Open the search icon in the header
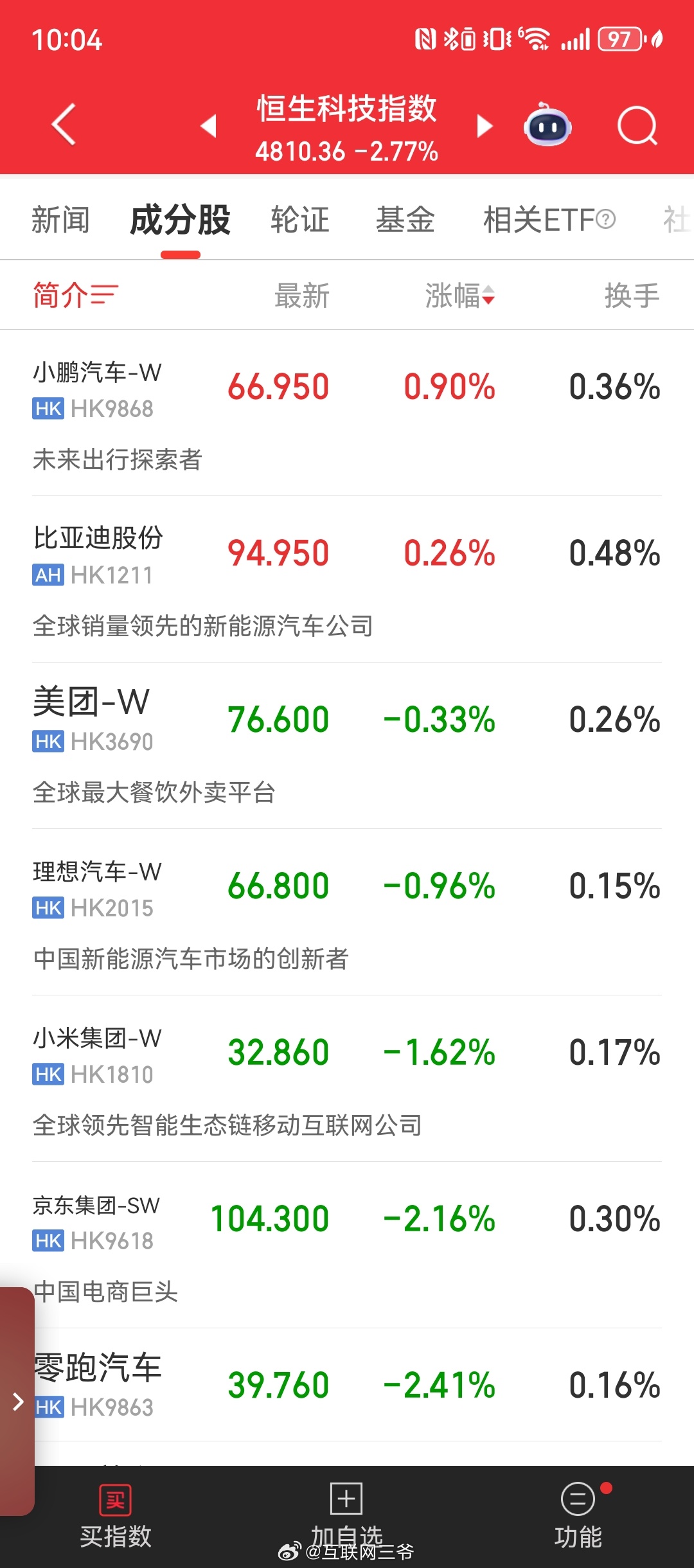694x1568 pixels. 637,125
